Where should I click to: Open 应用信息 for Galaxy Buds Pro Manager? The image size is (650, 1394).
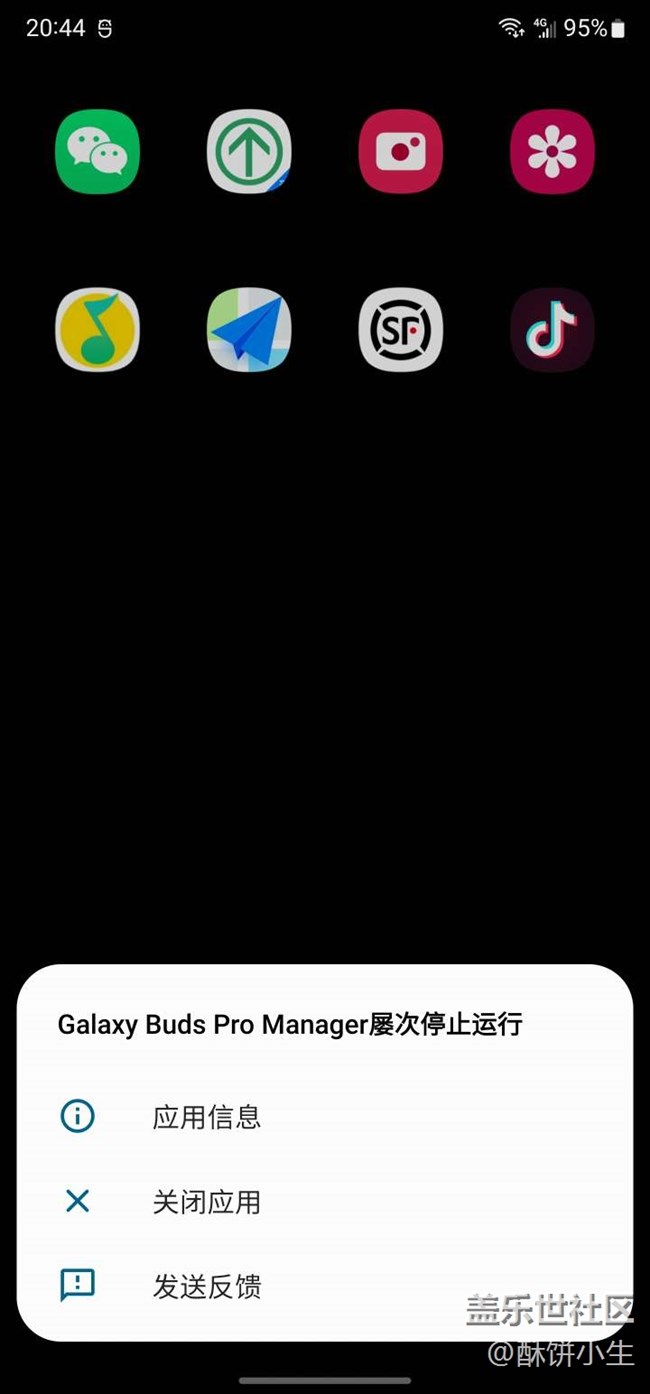coord(324,1116)
